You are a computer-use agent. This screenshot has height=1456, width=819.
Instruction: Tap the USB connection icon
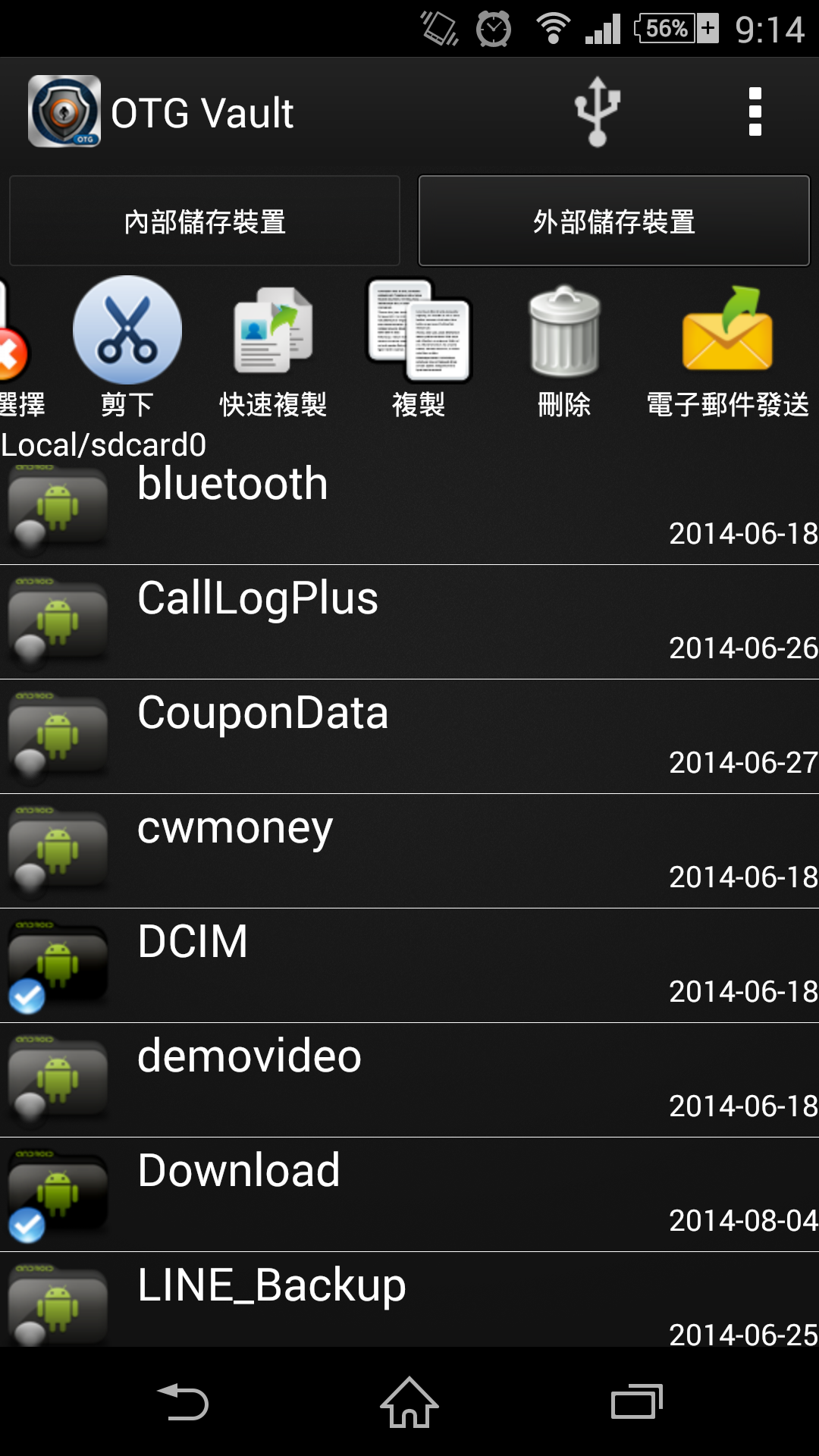[x=598, y=112]
